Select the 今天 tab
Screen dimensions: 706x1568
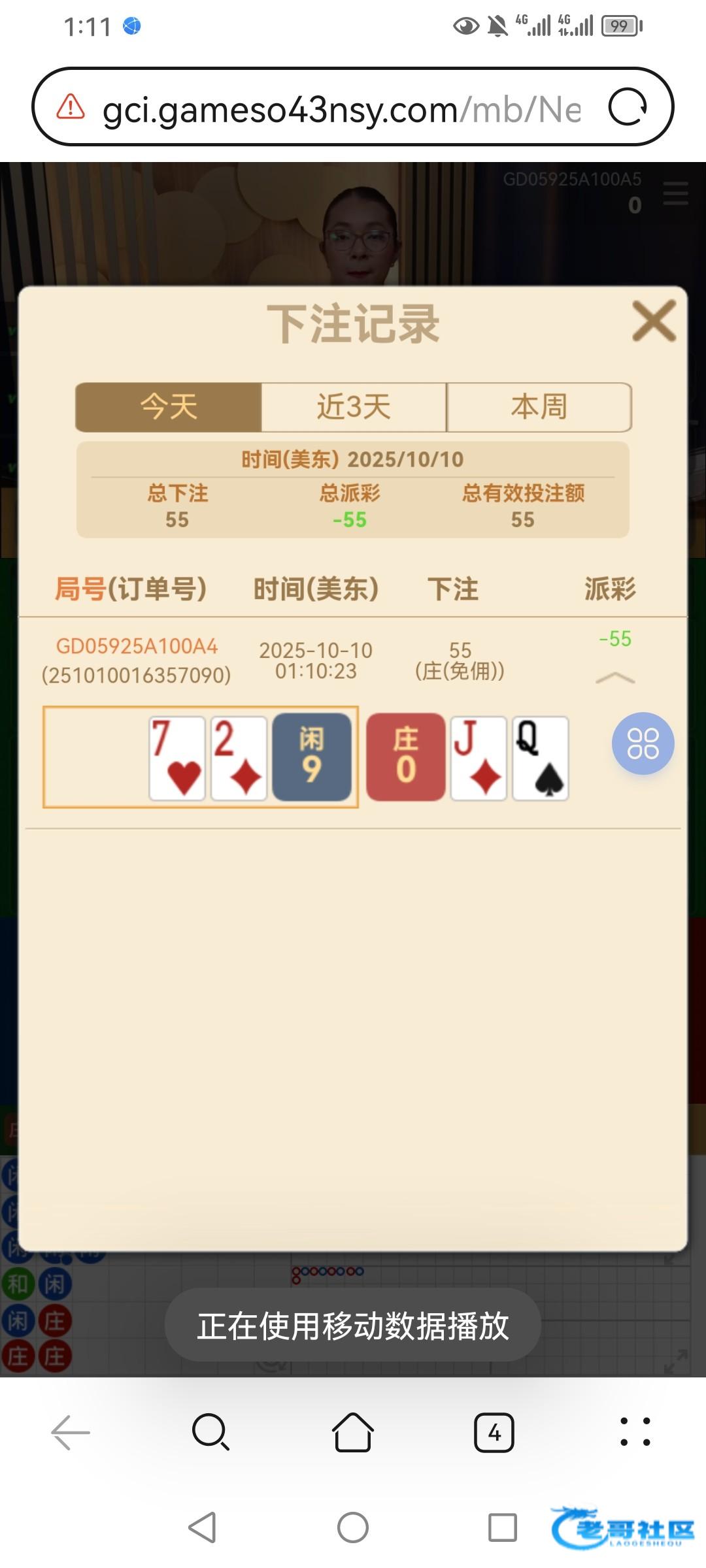(x=169, y=407)
